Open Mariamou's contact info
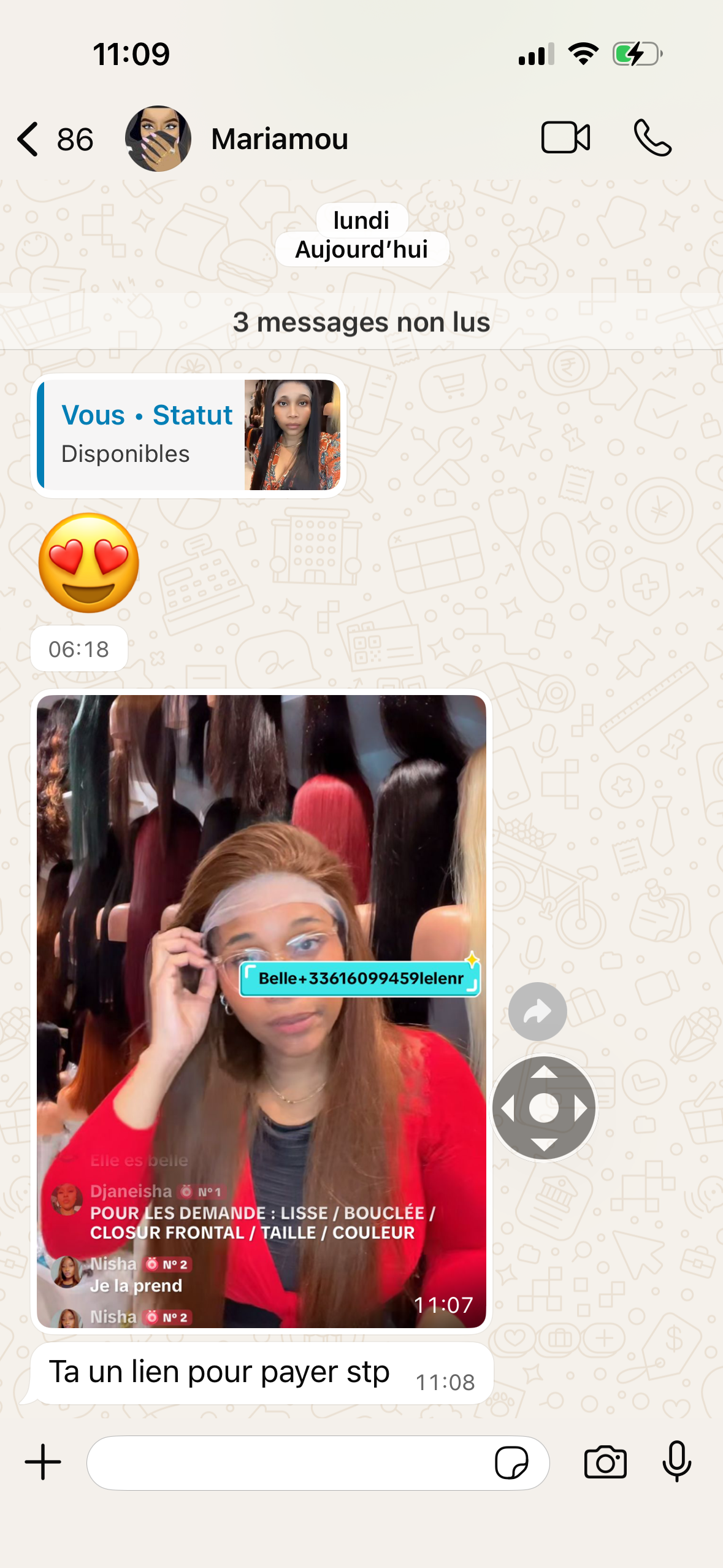 [x=279, y=139]
